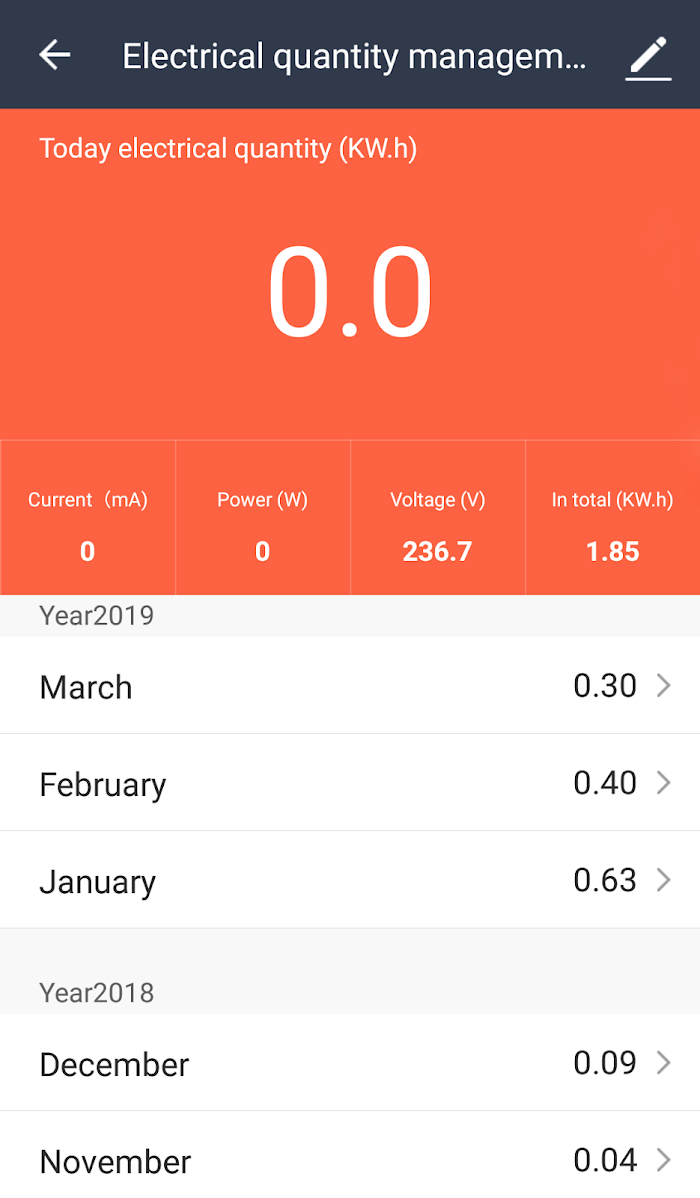
Task: Select December 2018 consumption
Action: (350, 1063)
